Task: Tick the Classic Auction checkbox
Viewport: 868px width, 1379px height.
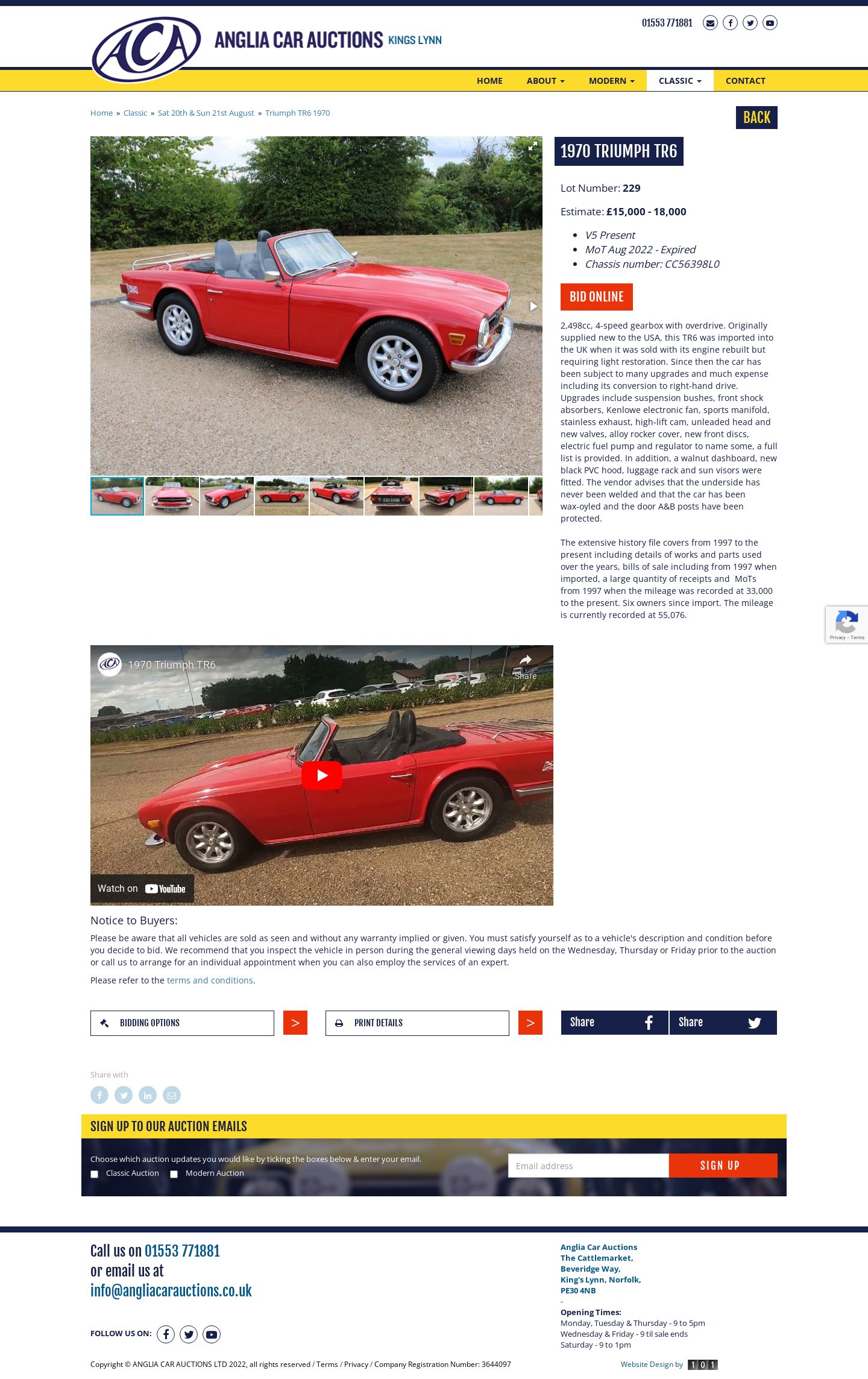Action: coord(94,1174)
